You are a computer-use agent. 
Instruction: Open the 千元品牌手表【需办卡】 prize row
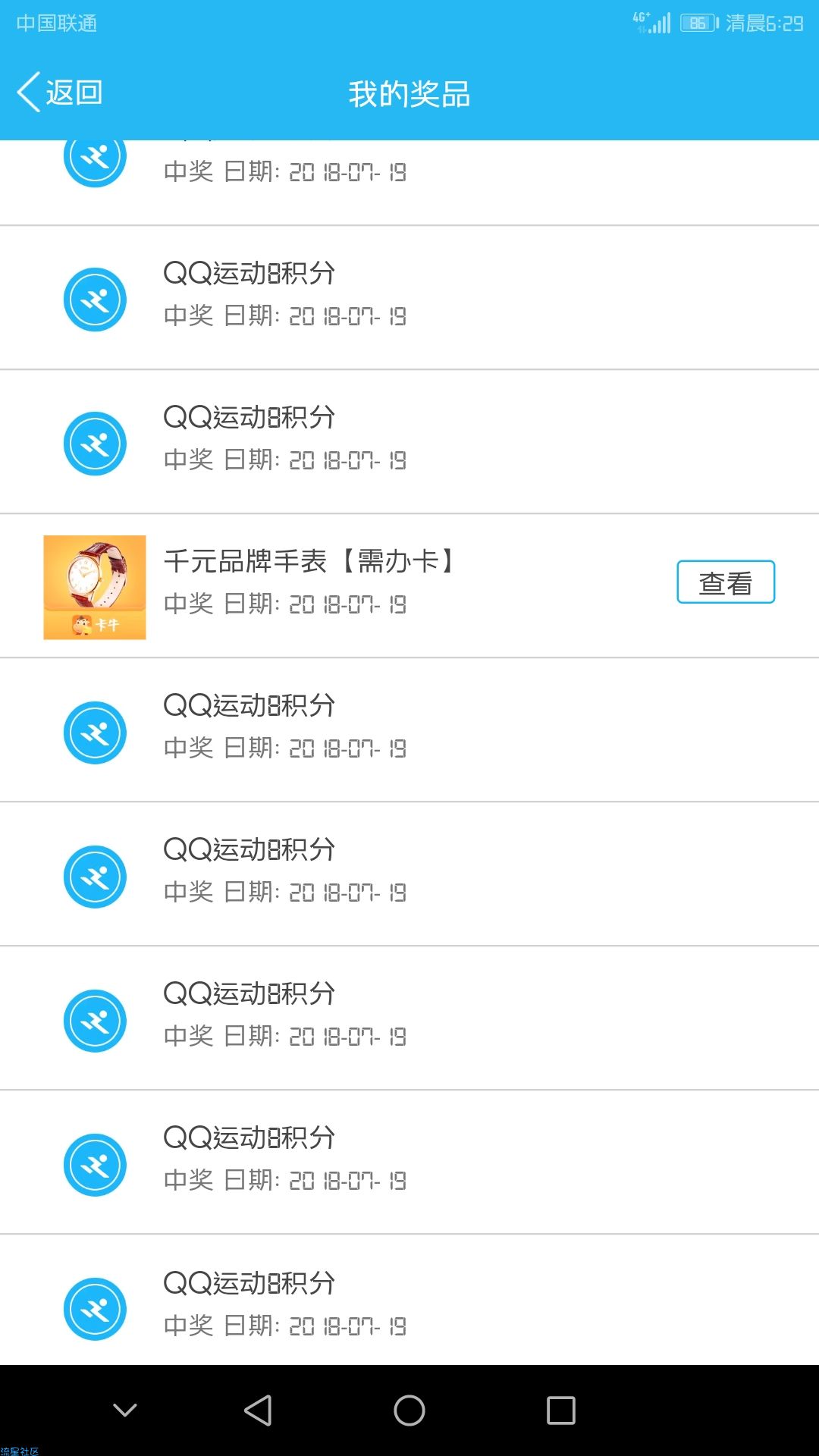409,586
